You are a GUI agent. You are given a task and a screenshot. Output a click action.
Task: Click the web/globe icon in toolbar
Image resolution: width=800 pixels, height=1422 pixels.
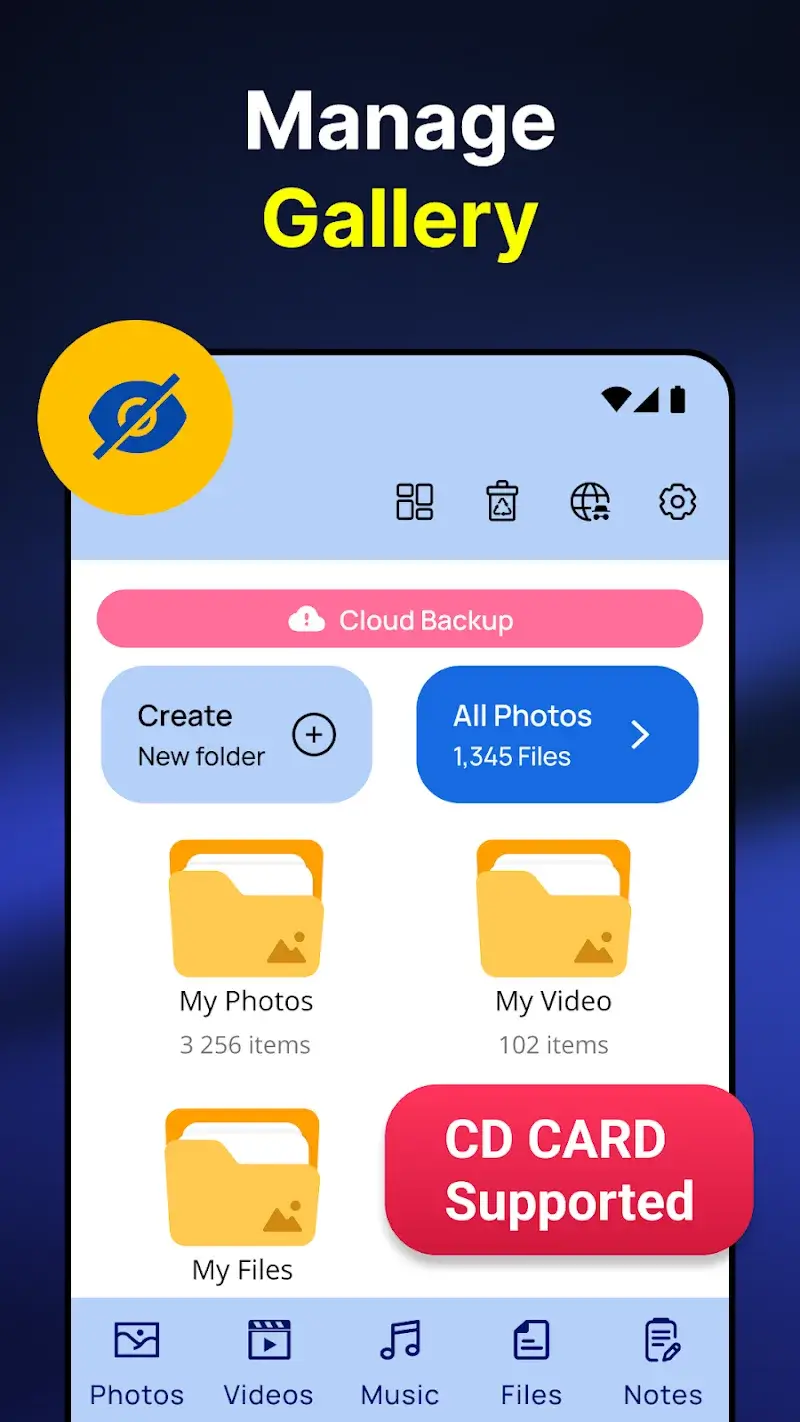590,503
